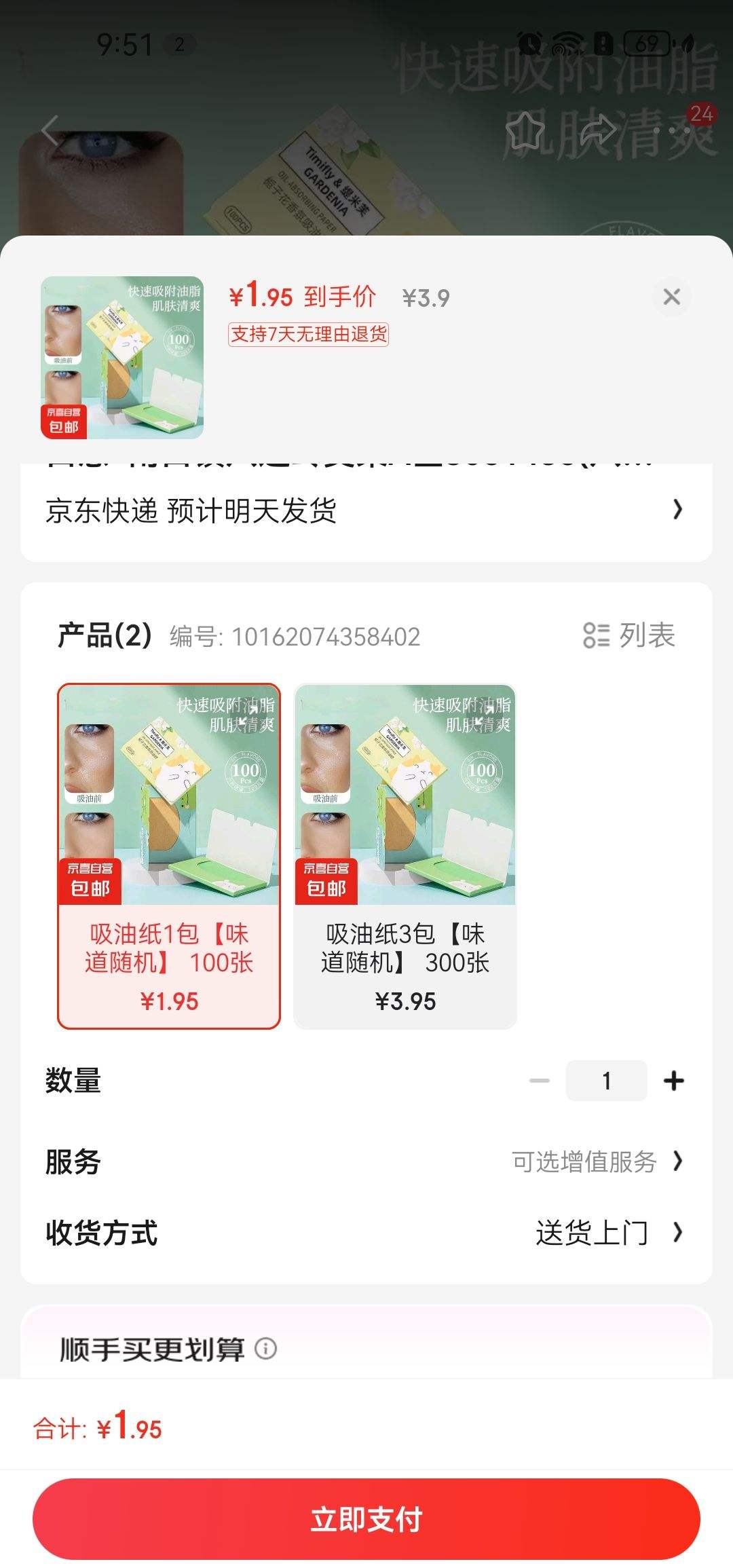
Task: Select 吸油纸1包 100张 option
Action: tap(169, 855)
